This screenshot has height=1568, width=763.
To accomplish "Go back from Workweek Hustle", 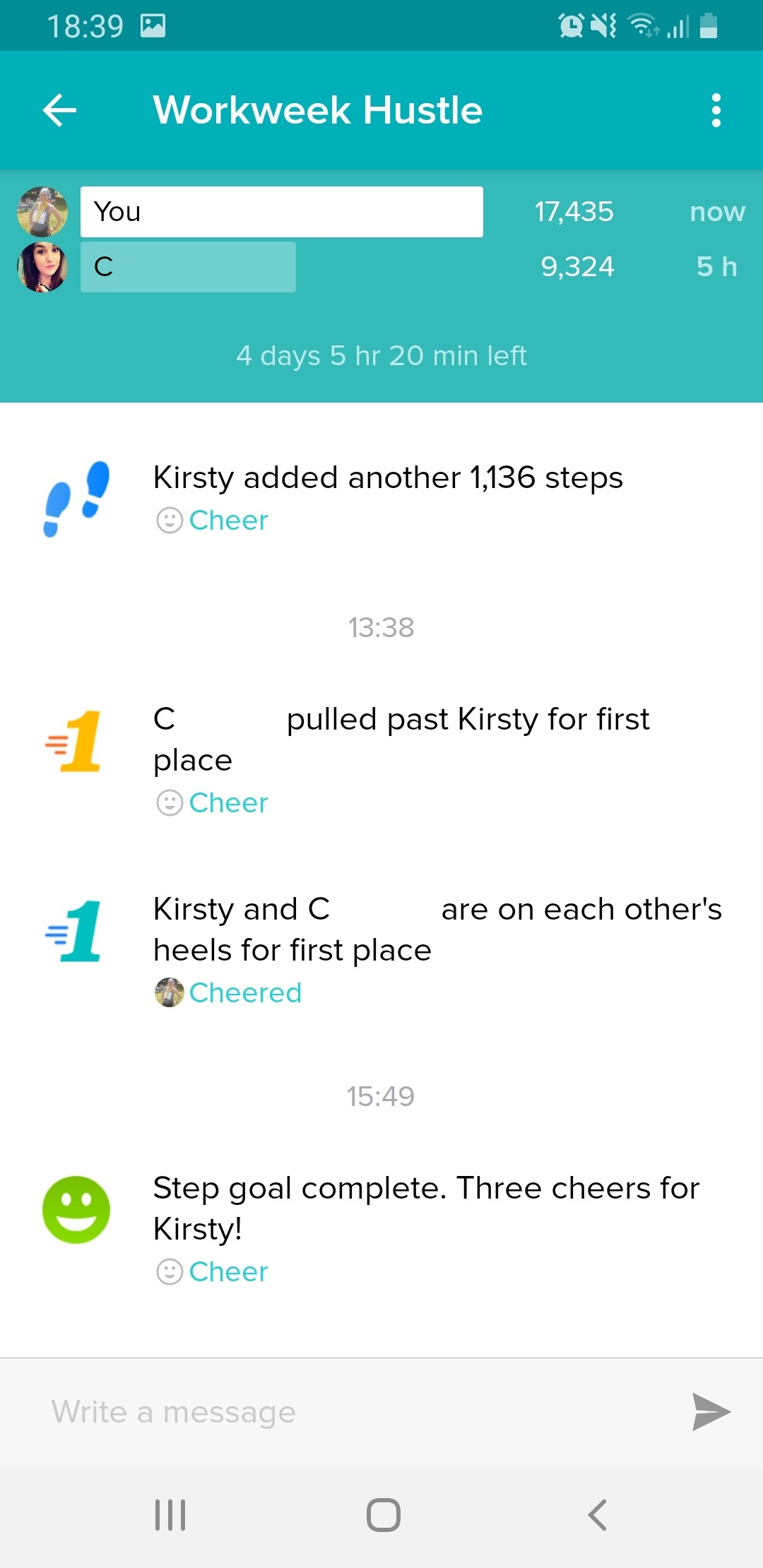I will [x=59, y=110].
